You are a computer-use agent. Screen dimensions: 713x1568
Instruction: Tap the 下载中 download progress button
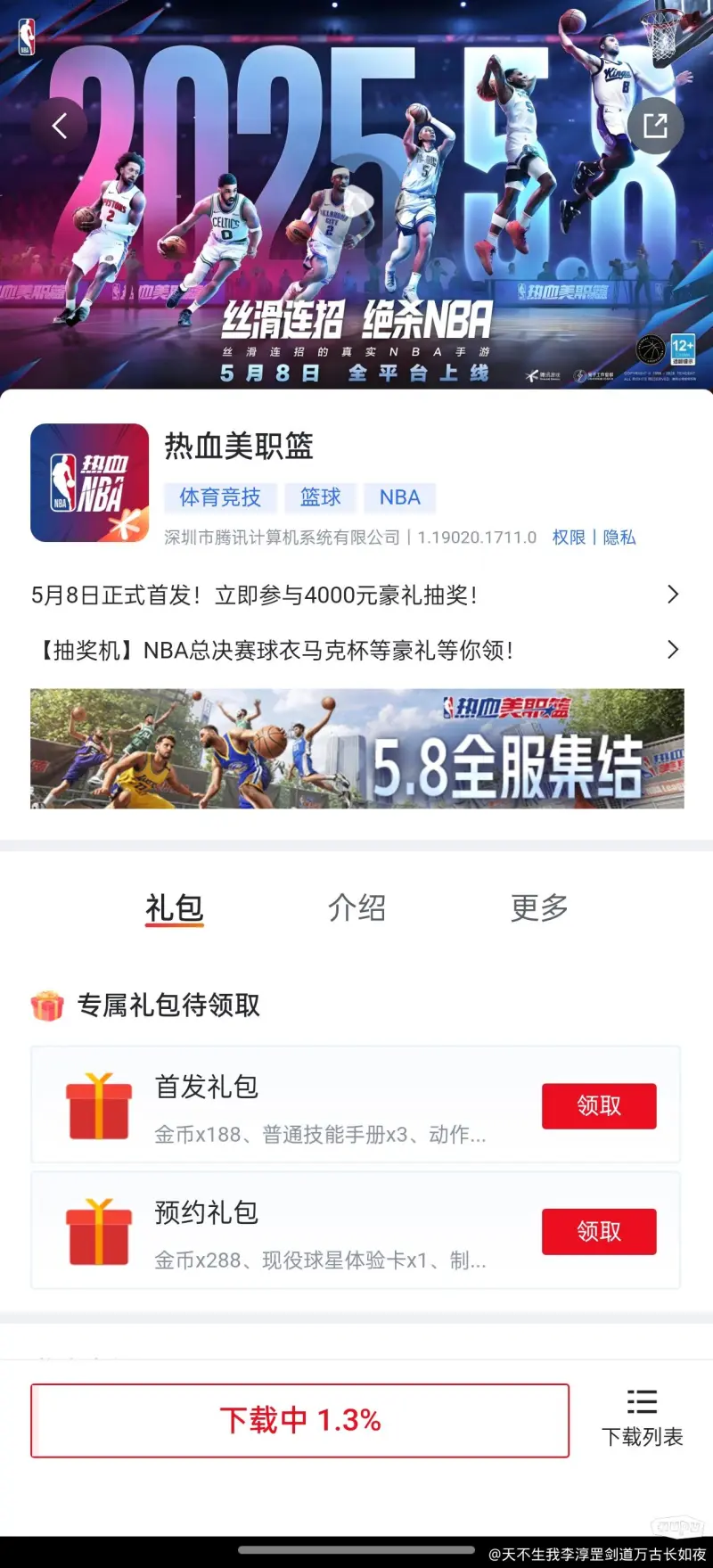click(300, 1421)
